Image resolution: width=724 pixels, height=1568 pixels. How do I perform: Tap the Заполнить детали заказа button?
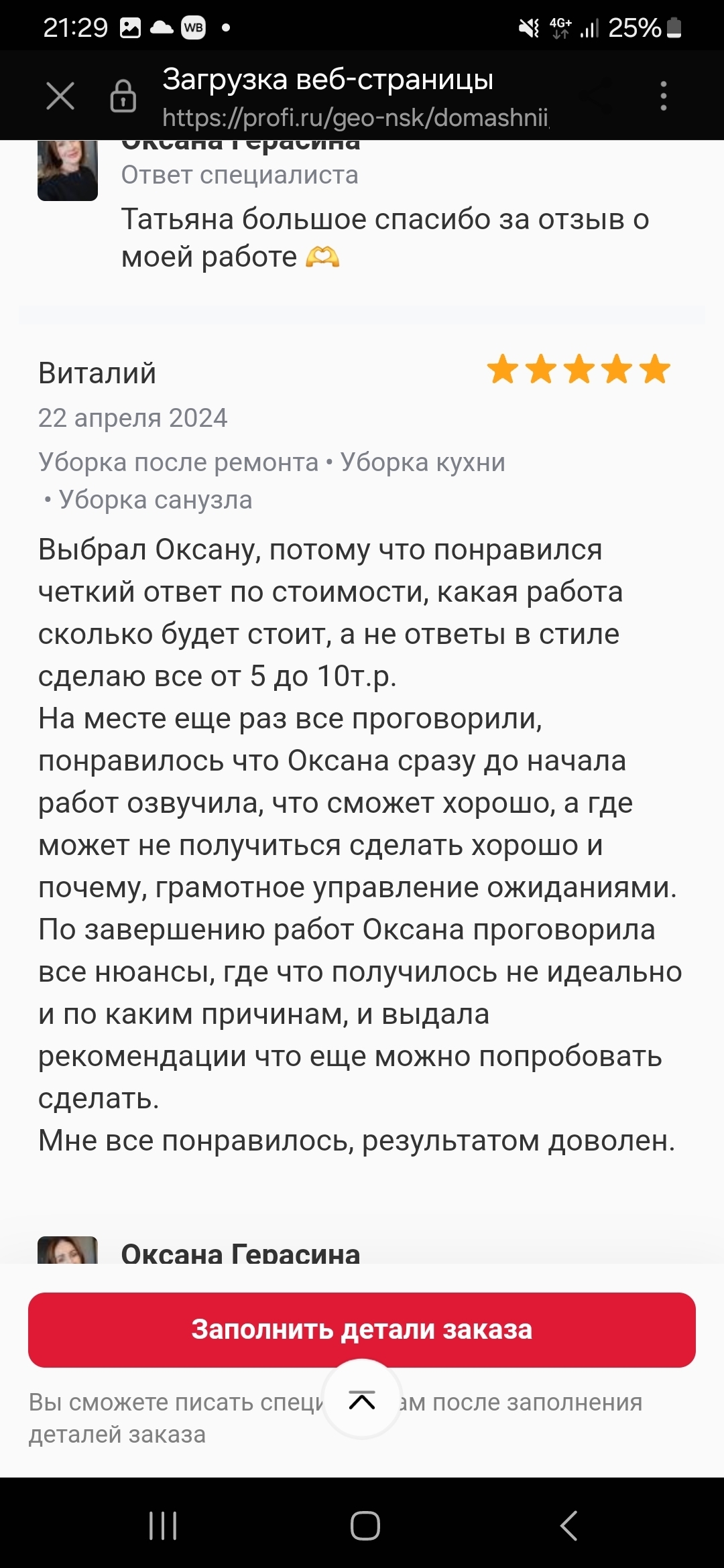[362, 1329]
